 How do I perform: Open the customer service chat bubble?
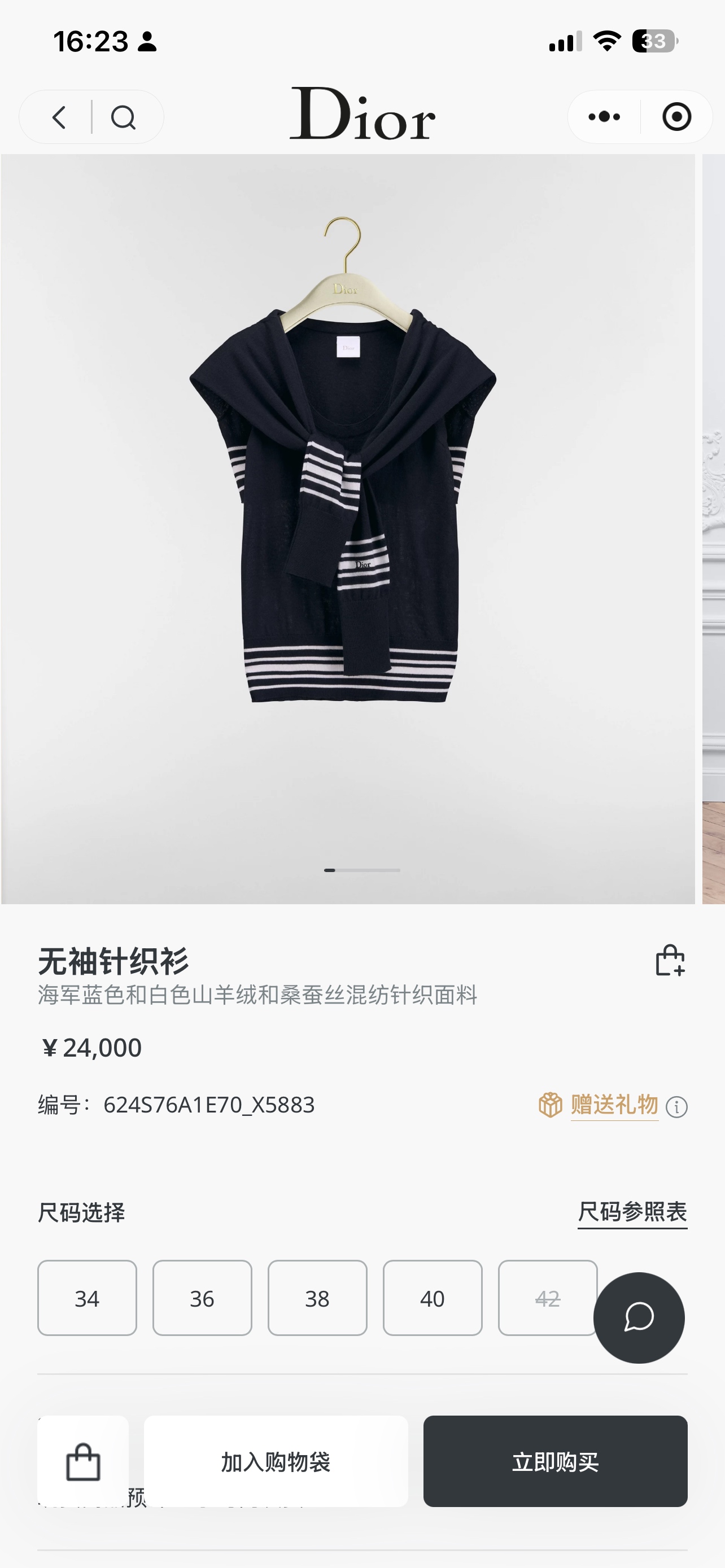[639, 1318]
